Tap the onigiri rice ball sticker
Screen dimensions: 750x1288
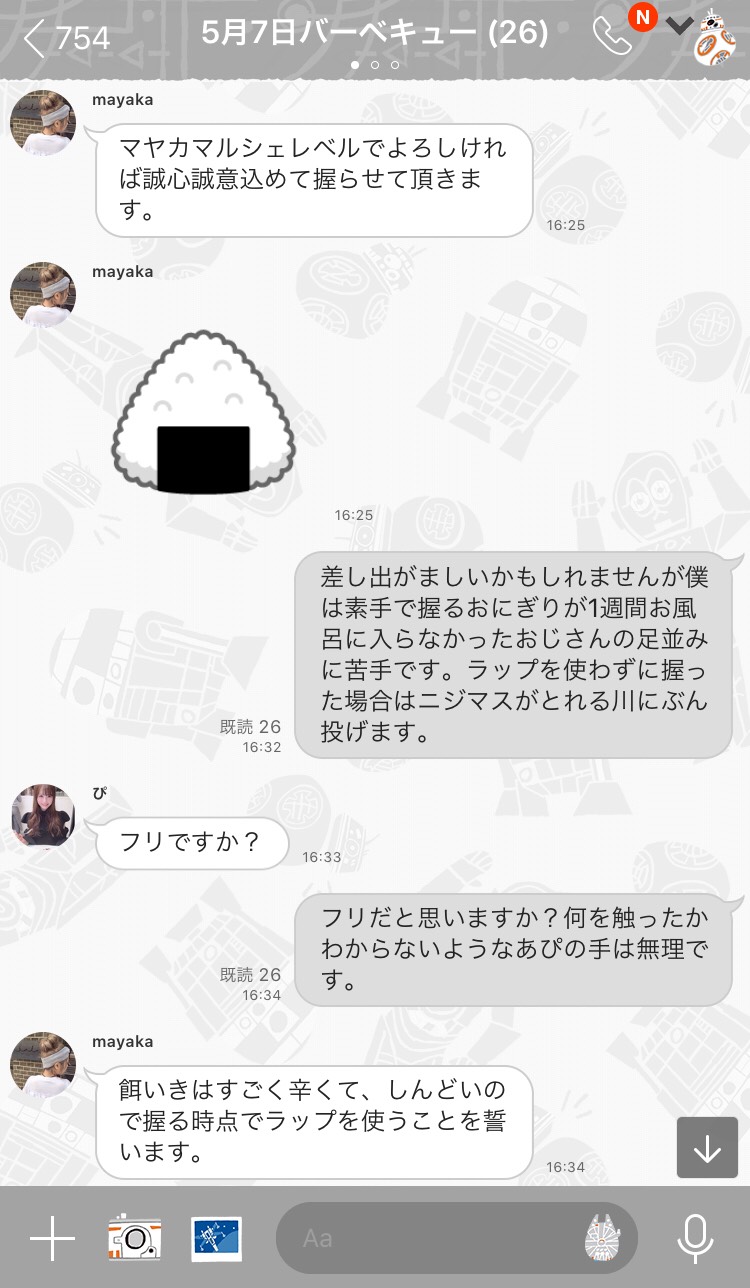pos(204,413)
